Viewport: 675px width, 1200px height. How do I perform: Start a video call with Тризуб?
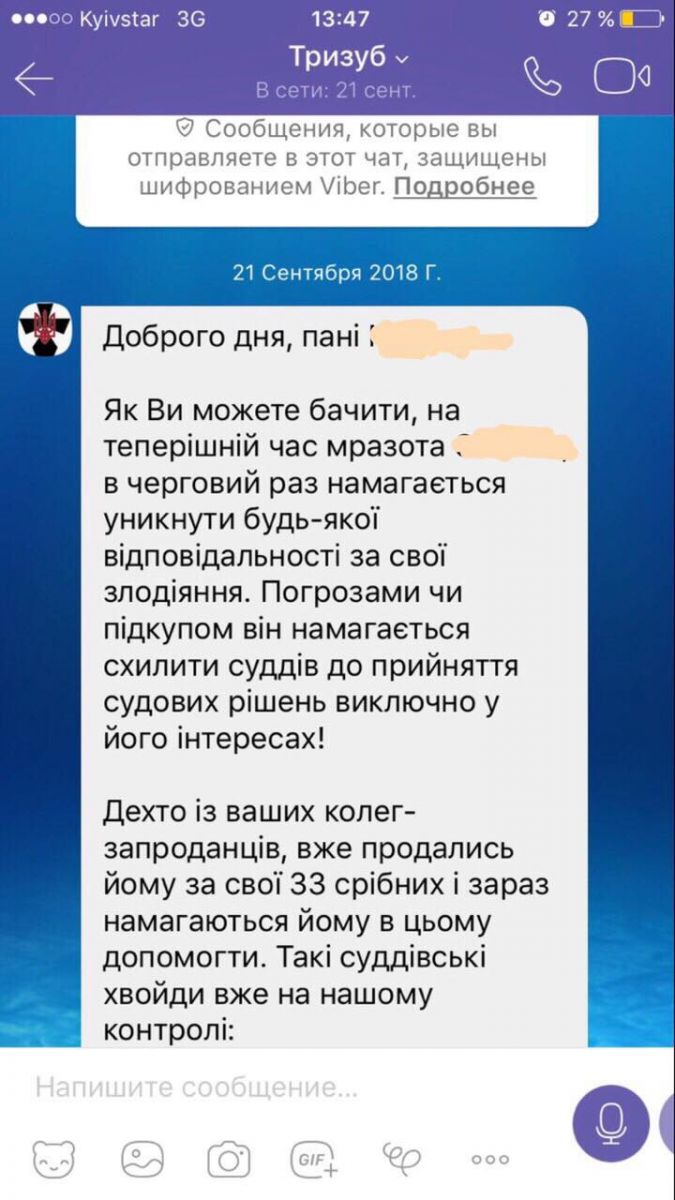click(622, 78)
